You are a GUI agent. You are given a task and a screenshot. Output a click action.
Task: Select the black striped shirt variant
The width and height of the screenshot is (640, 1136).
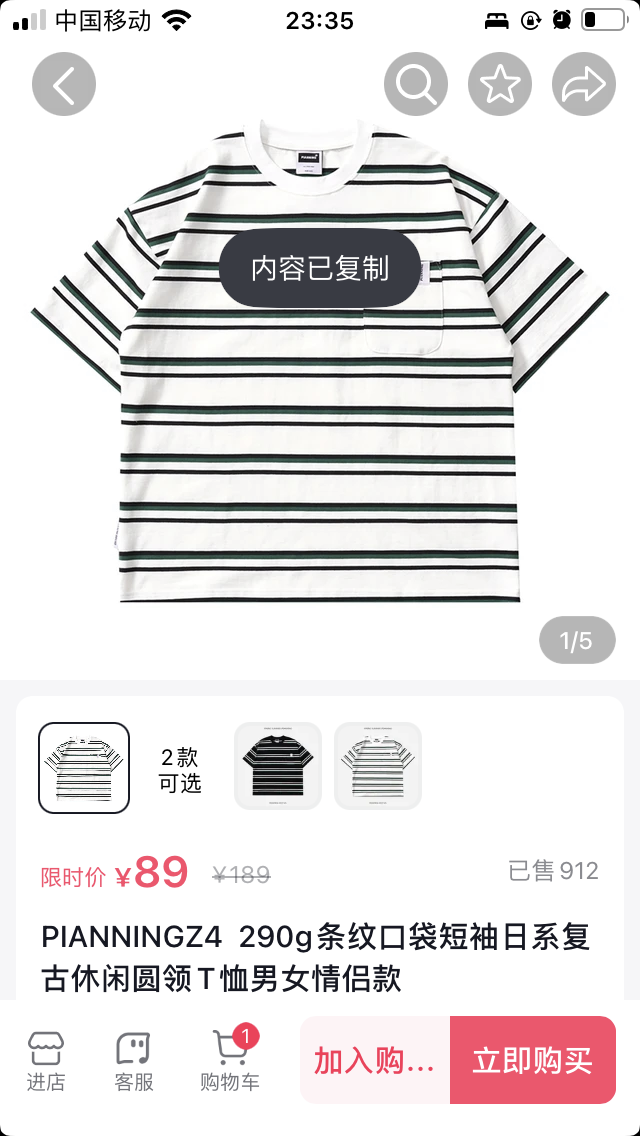pos(278,766)
